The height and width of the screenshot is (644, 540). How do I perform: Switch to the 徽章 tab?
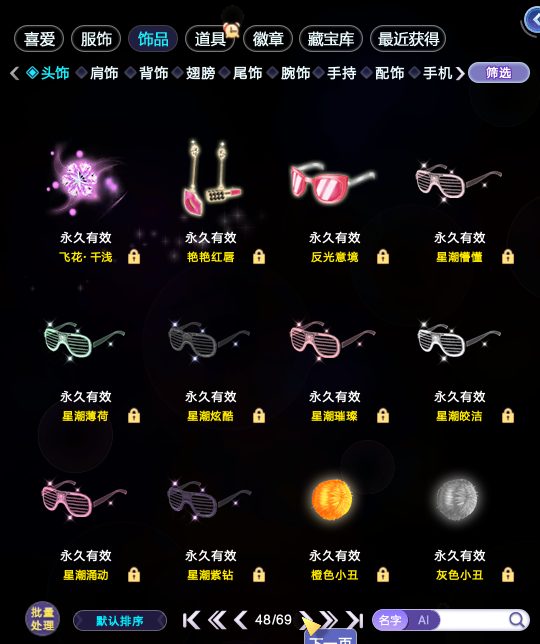point(268,39)
